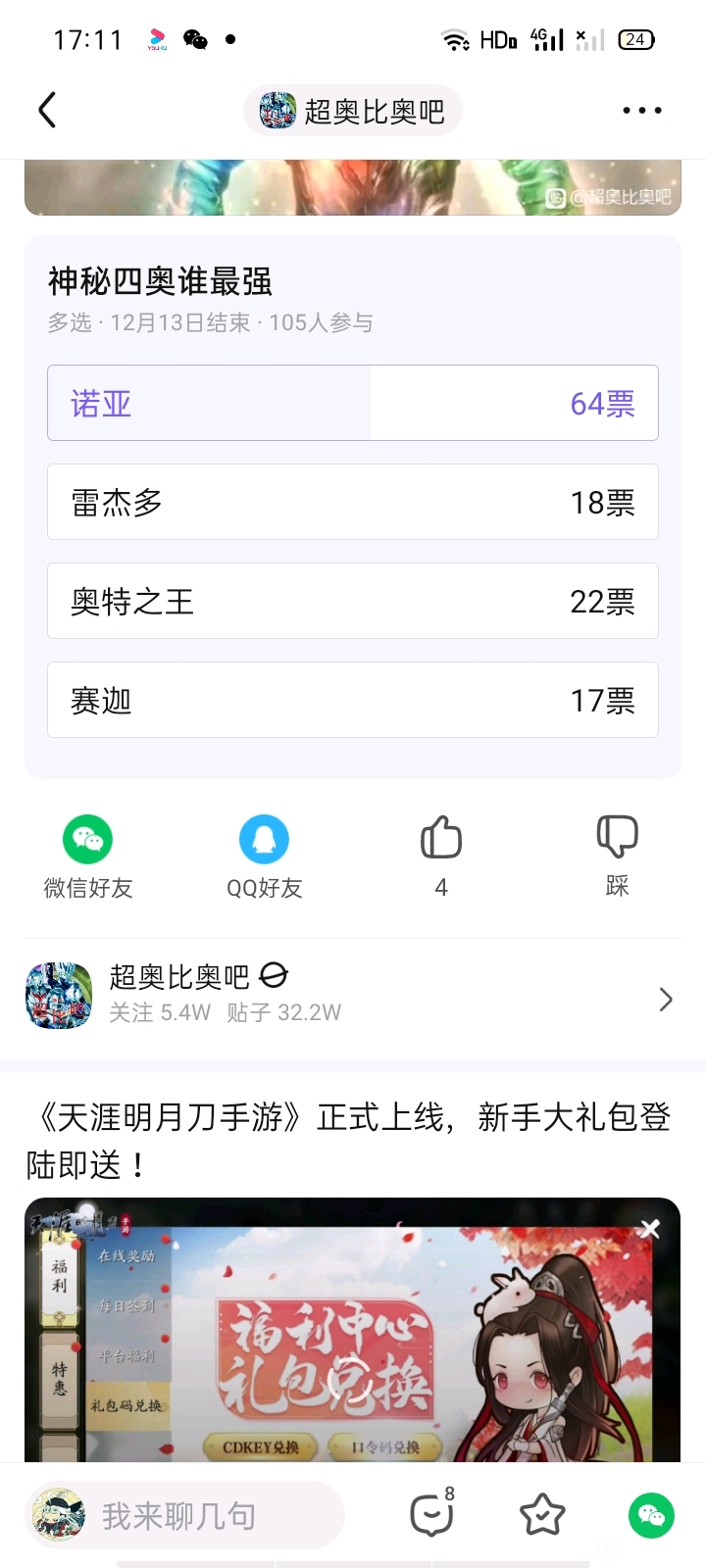Go back using the top-left arrow
Viewport: 706px width, 1568px height.
pos(47,110)
